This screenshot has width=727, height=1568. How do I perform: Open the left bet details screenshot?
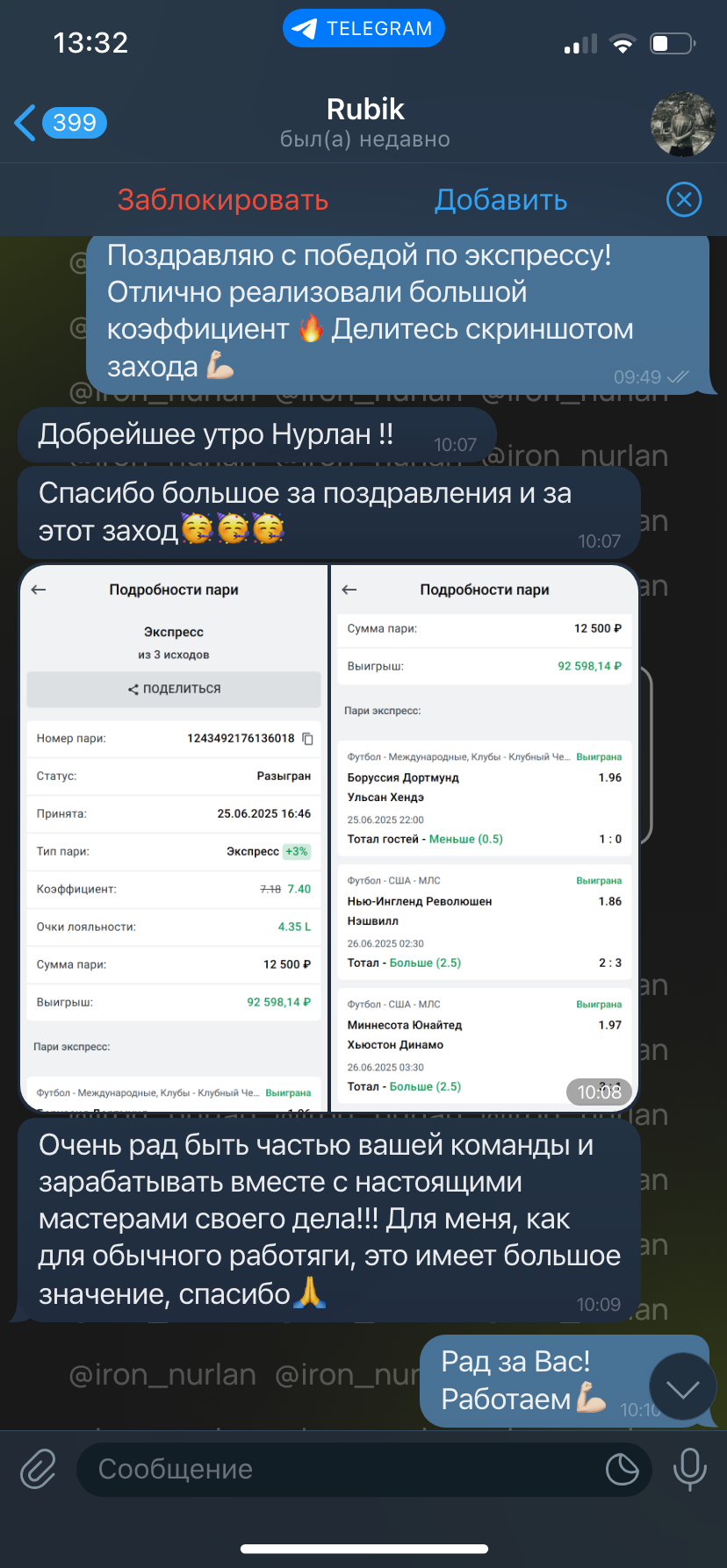[x=173, y=838]
